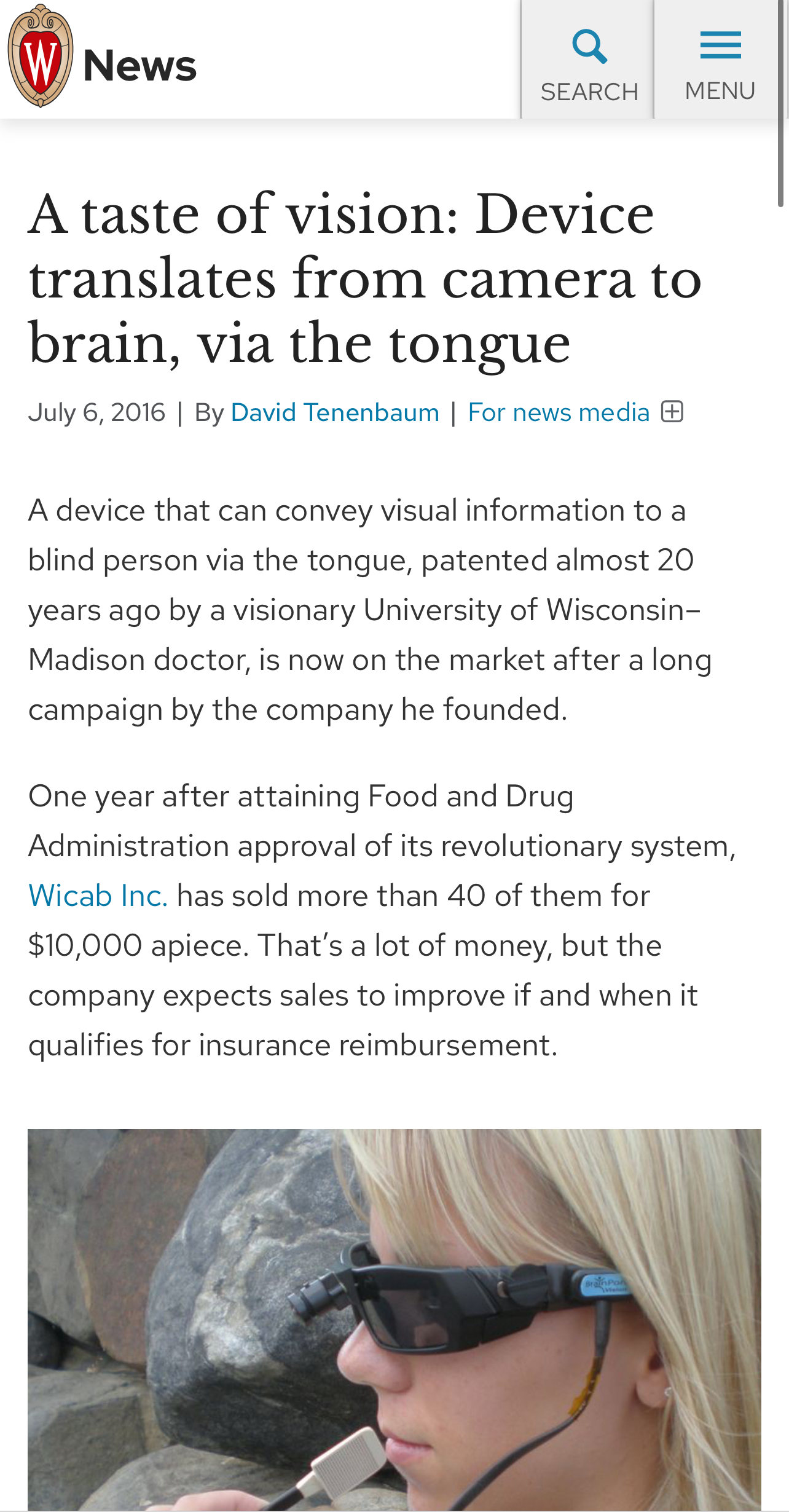Follow the Wicab Inc. link
This screenshot has width=789, height=1512.
coord(98,896)
